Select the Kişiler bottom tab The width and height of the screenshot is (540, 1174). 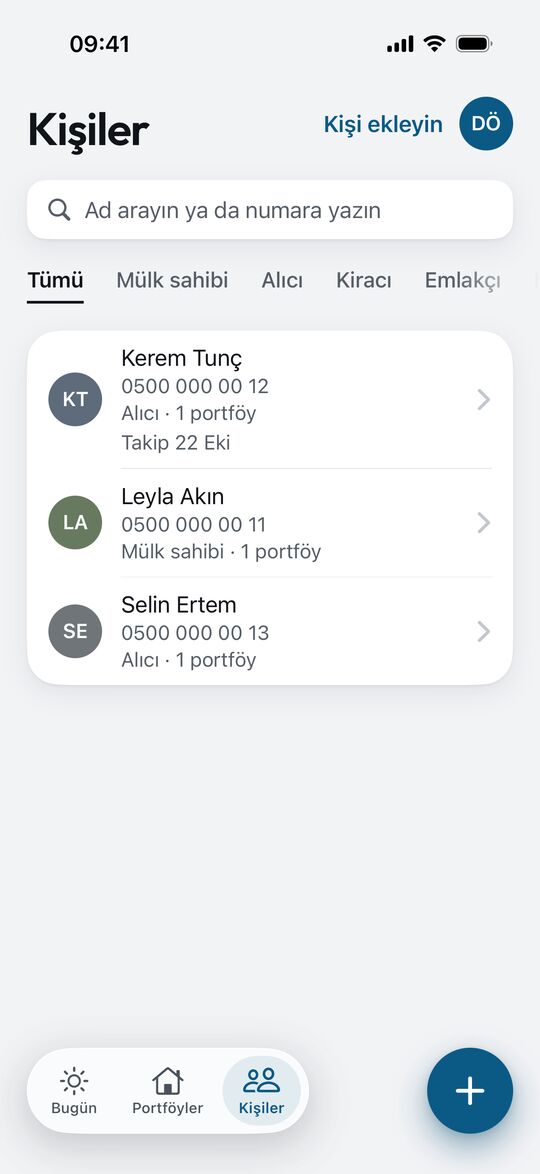pos(261,1091)
